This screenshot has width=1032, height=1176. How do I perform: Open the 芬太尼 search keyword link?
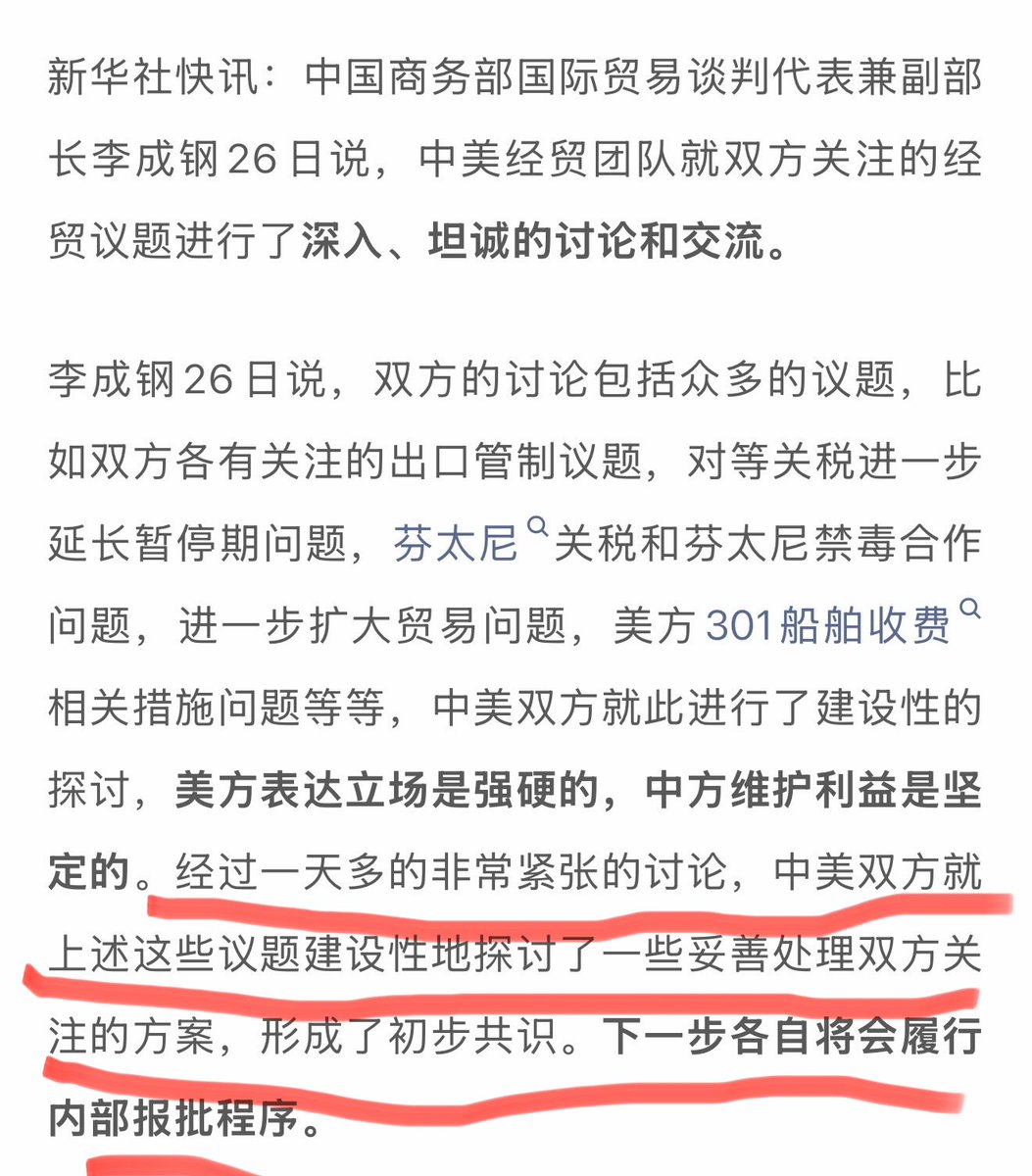pos(456,544)
